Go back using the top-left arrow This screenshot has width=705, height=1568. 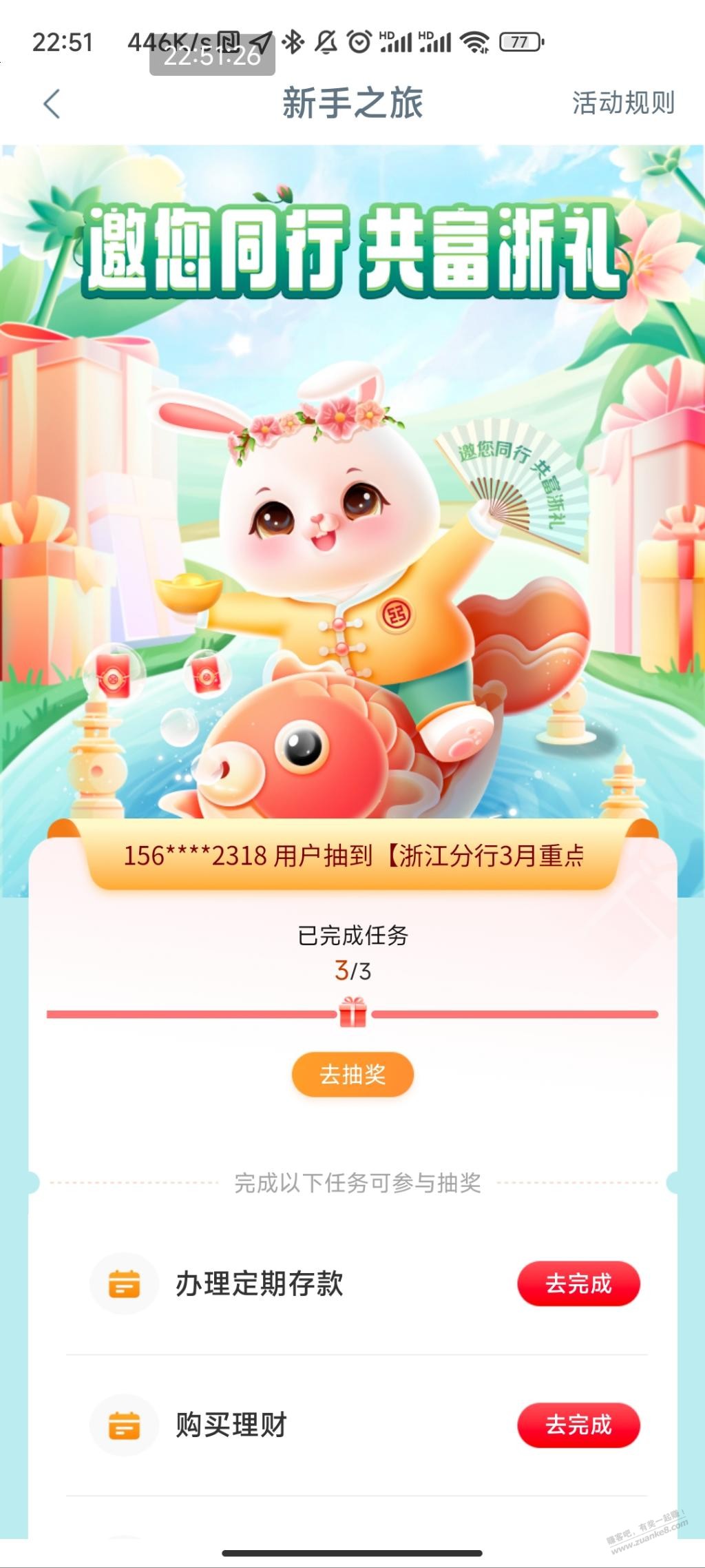pyautogui.click(x=52, y=104)
